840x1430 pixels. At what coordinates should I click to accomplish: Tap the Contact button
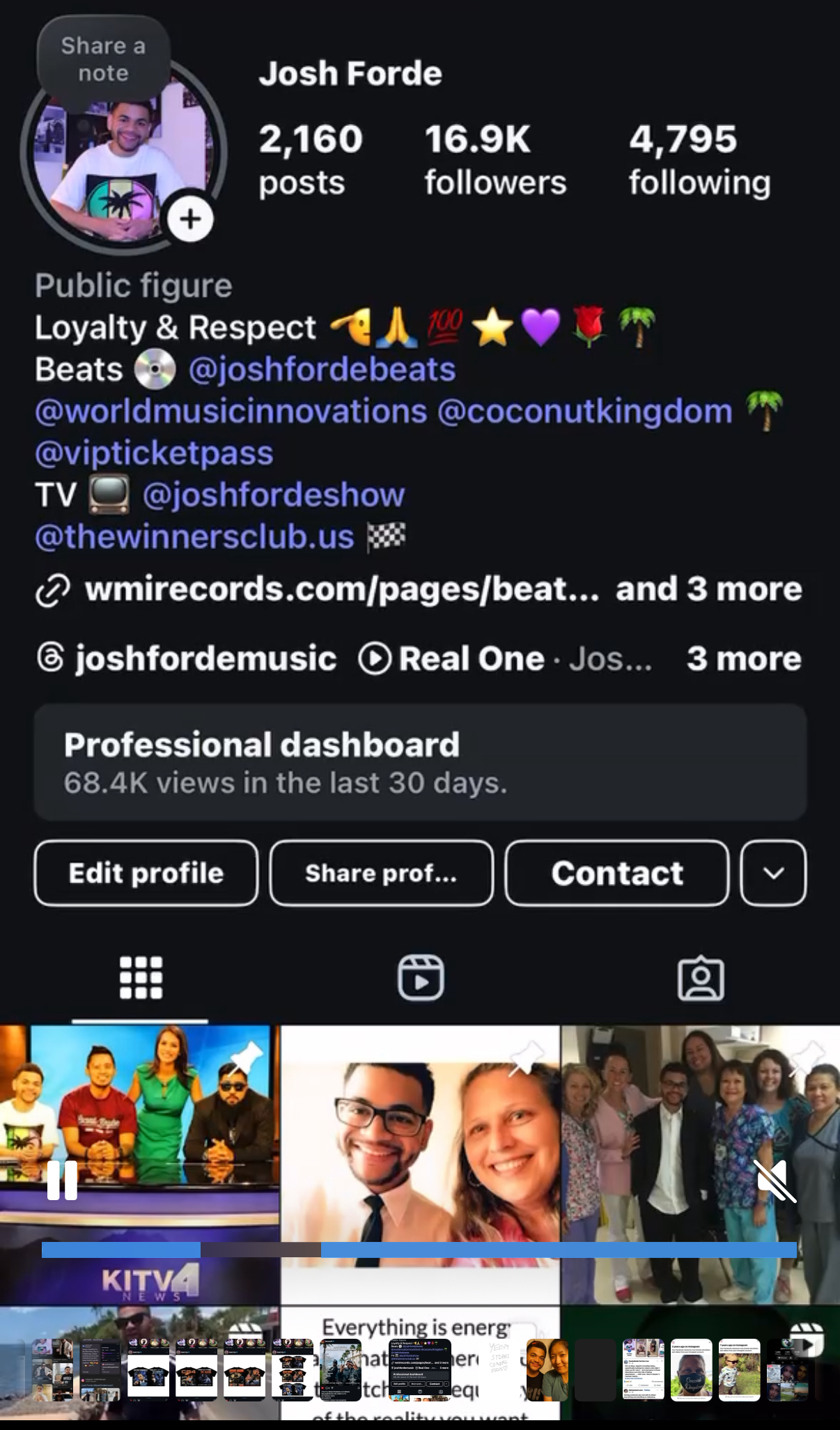click(616, 873)
